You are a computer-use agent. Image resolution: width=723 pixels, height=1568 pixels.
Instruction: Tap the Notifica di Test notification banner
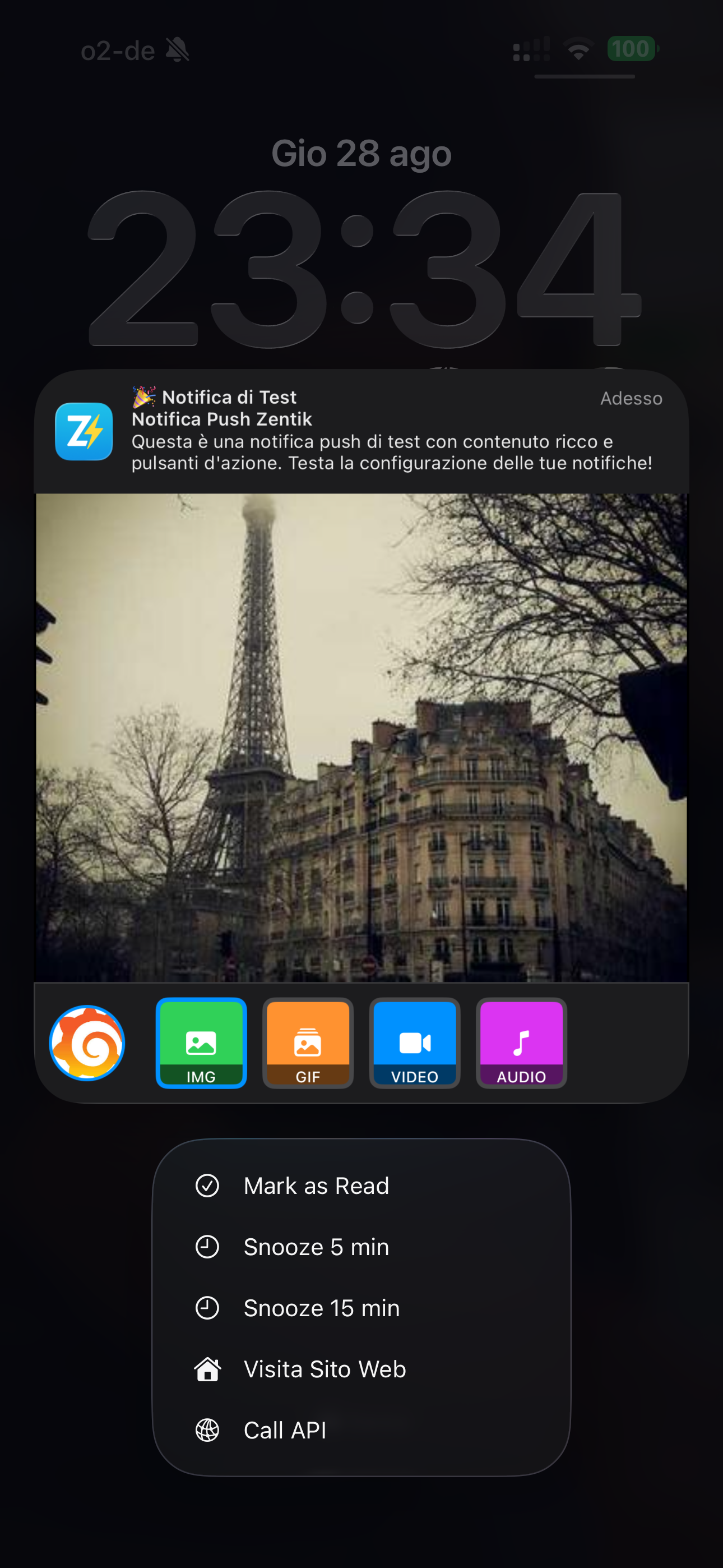coord(361,429)
